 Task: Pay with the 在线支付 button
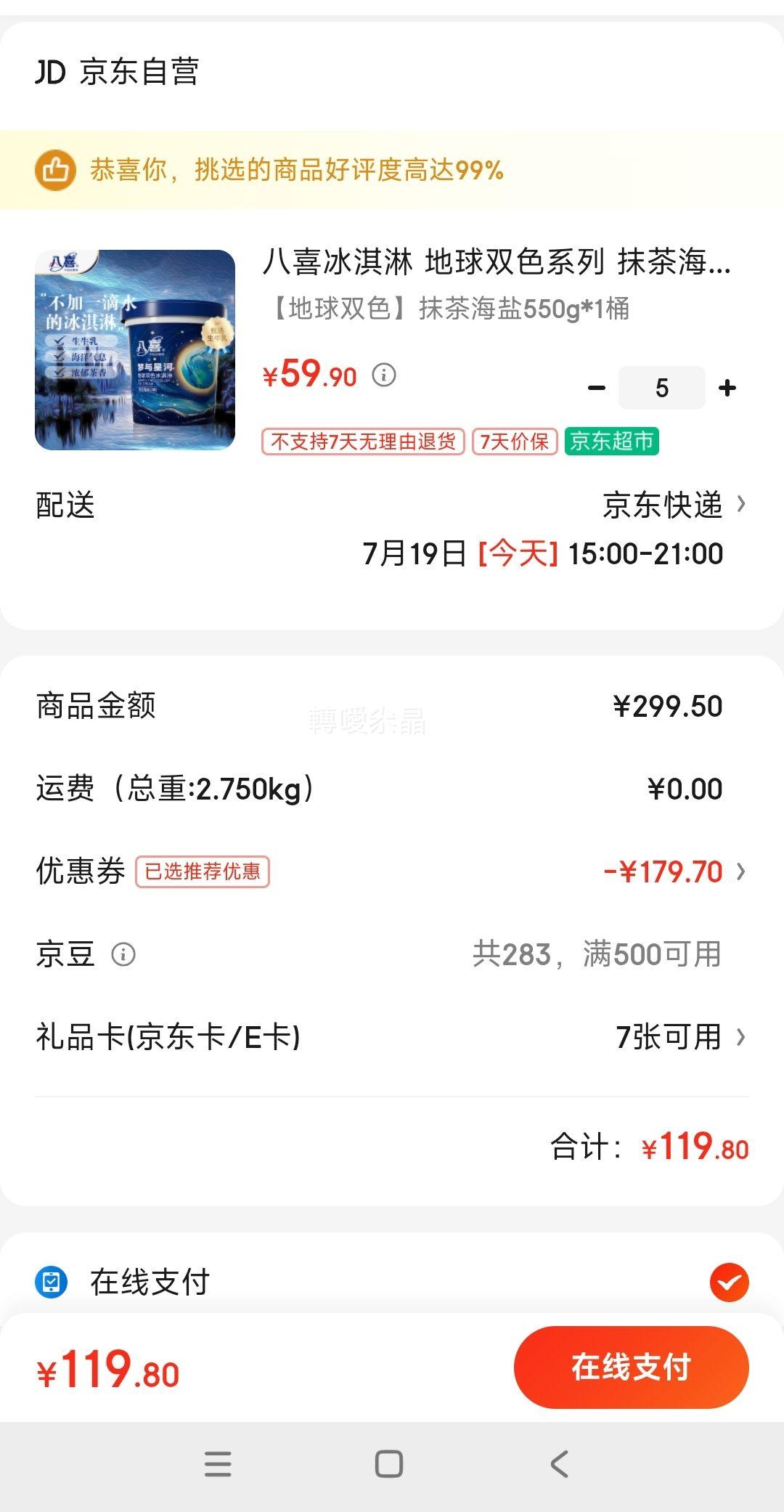(631, 1367)
